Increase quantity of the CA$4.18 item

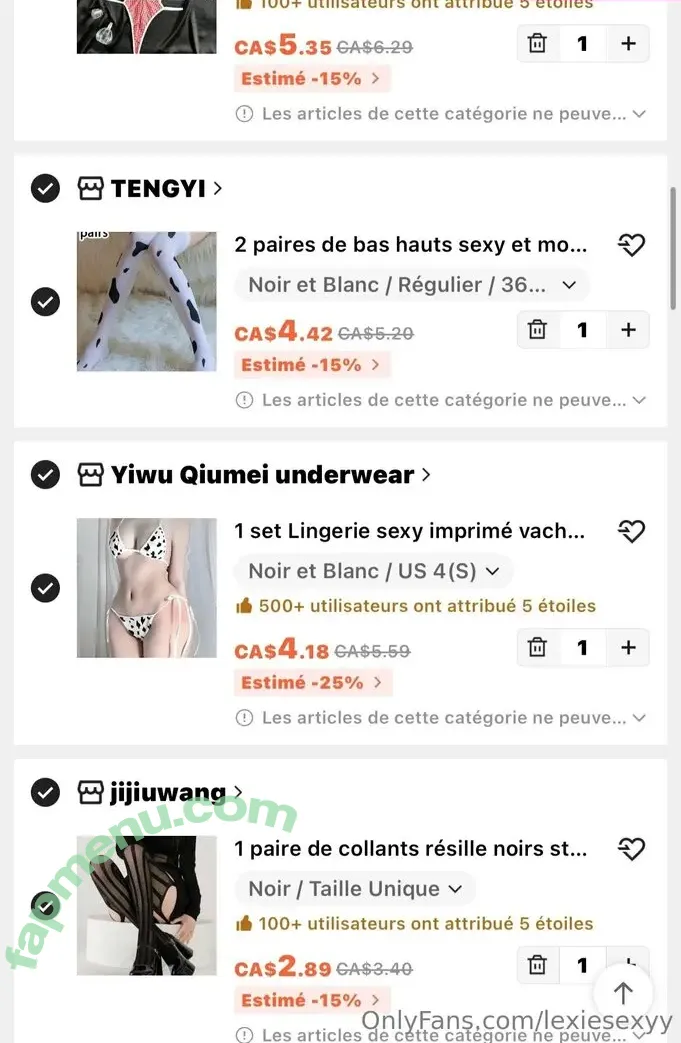628,648
